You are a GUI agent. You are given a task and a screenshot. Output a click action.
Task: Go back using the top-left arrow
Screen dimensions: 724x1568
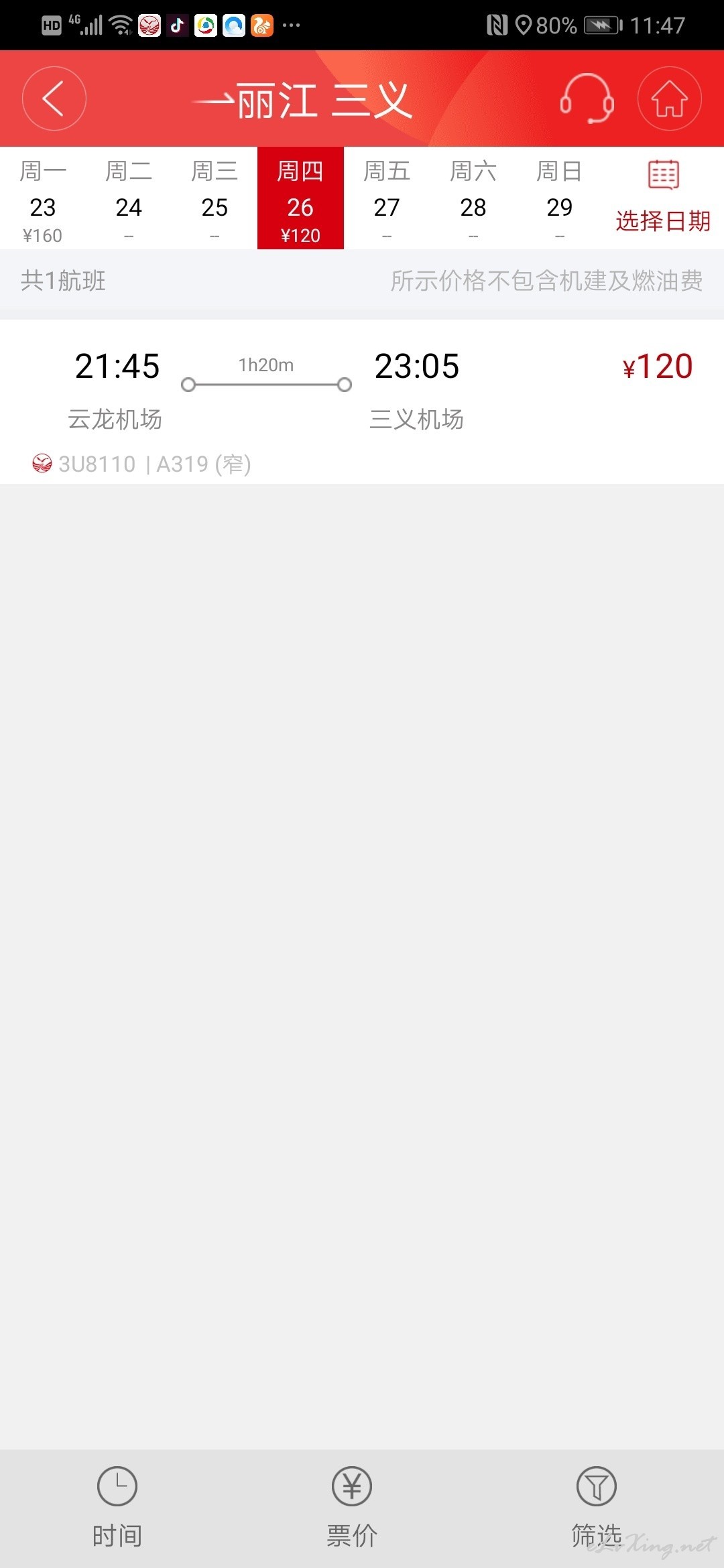[54, 99]
